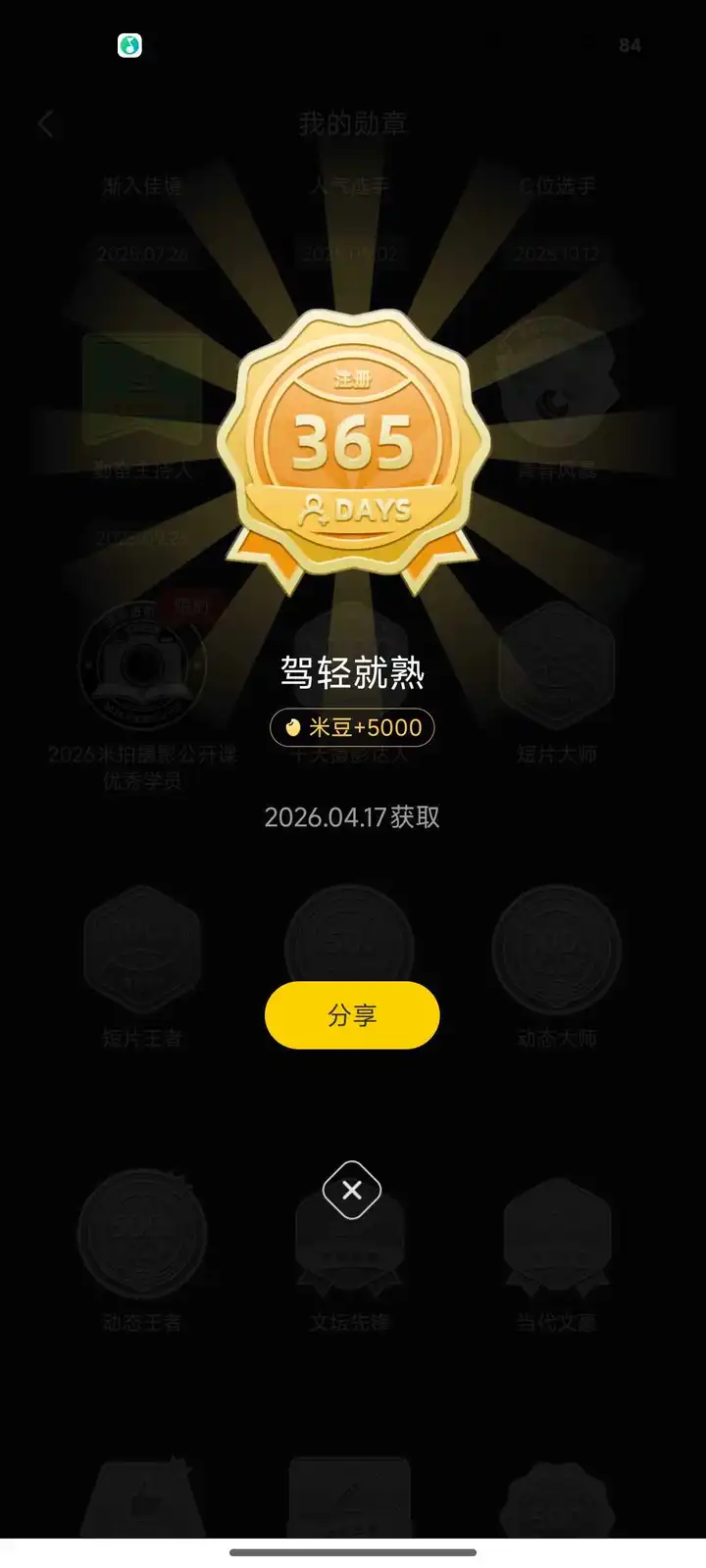
Task: Dismiss the 365 days badge popup
Action: pos(352,1190)
